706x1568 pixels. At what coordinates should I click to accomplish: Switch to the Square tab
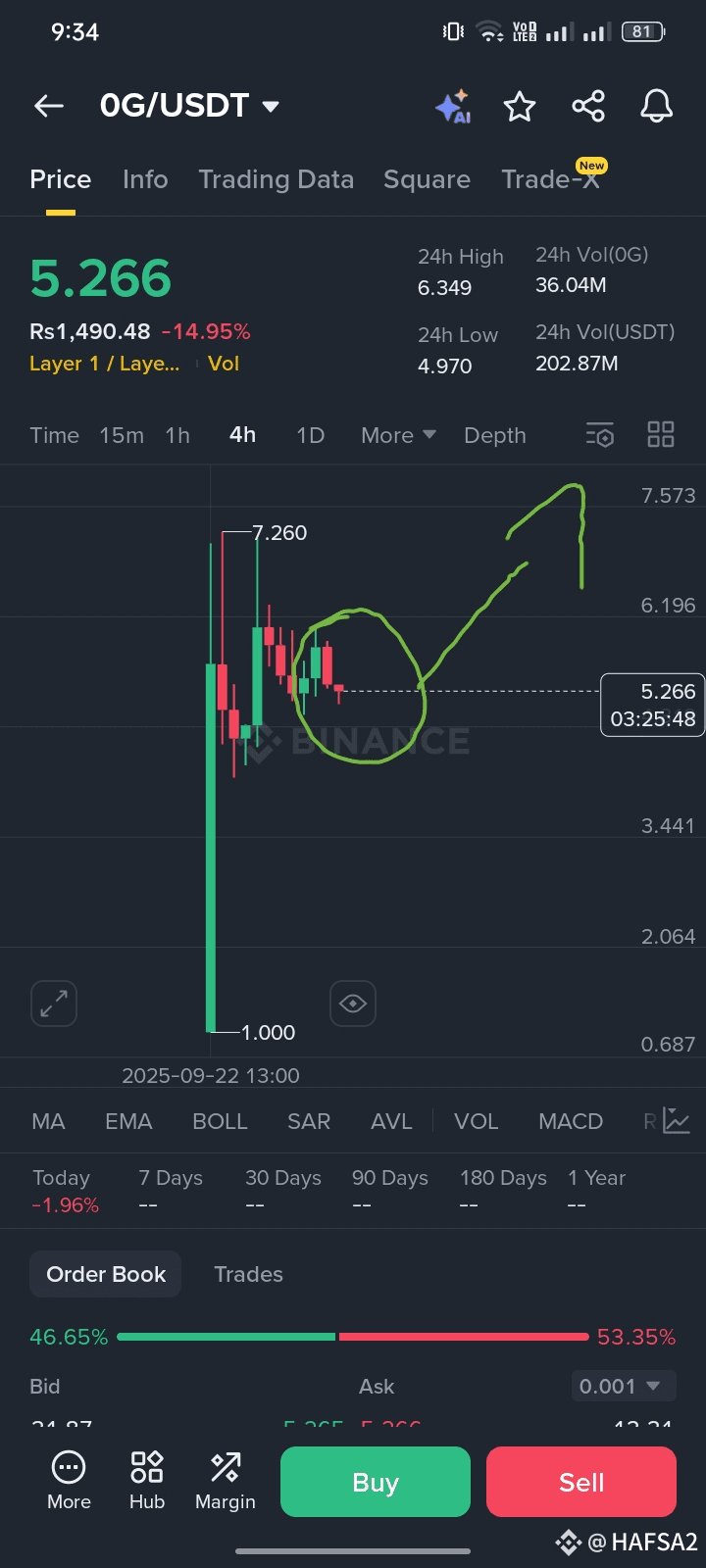click(427, 179)
